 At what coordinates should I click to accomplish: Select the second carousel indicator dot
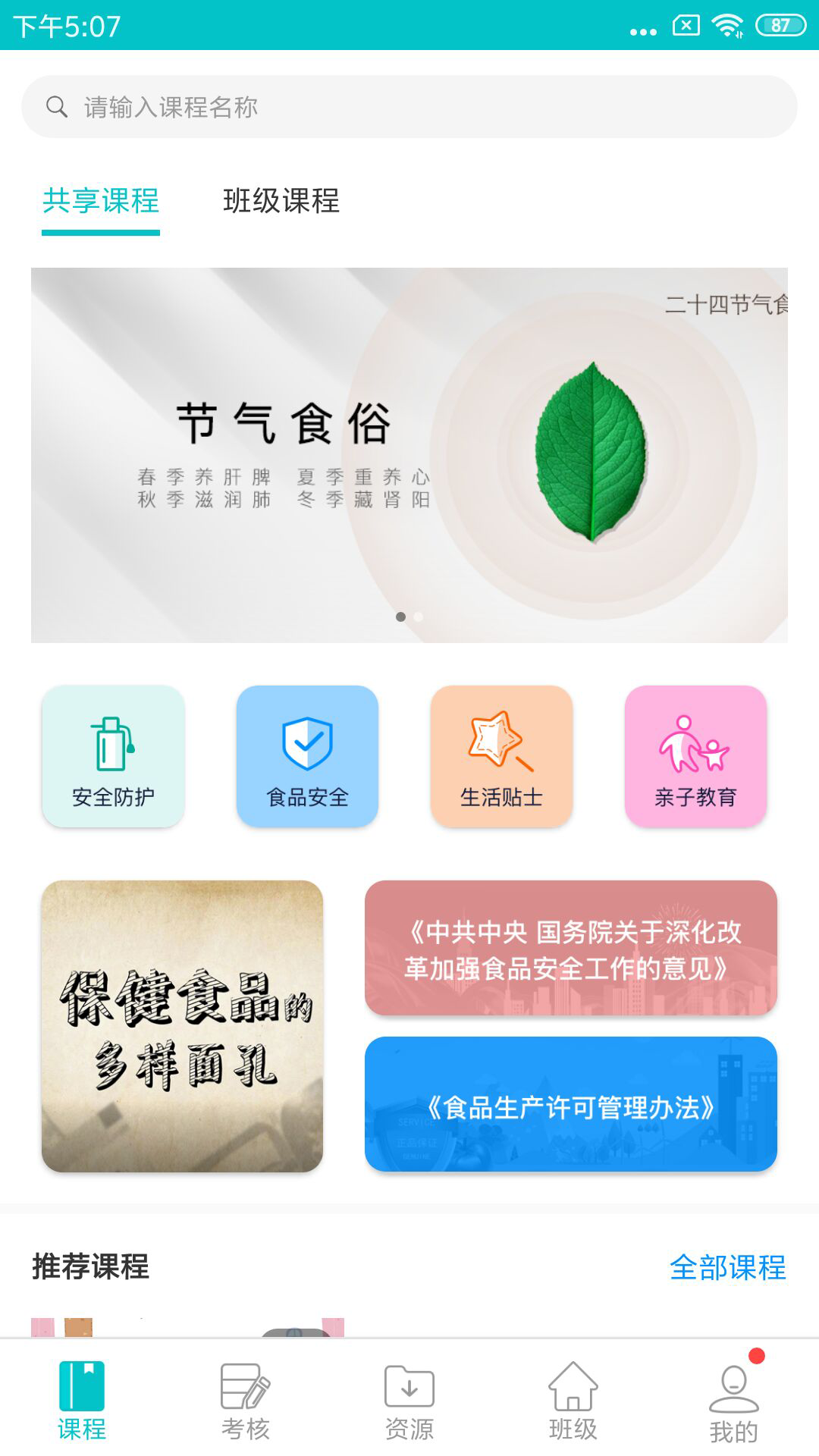[x=418, y=617]
